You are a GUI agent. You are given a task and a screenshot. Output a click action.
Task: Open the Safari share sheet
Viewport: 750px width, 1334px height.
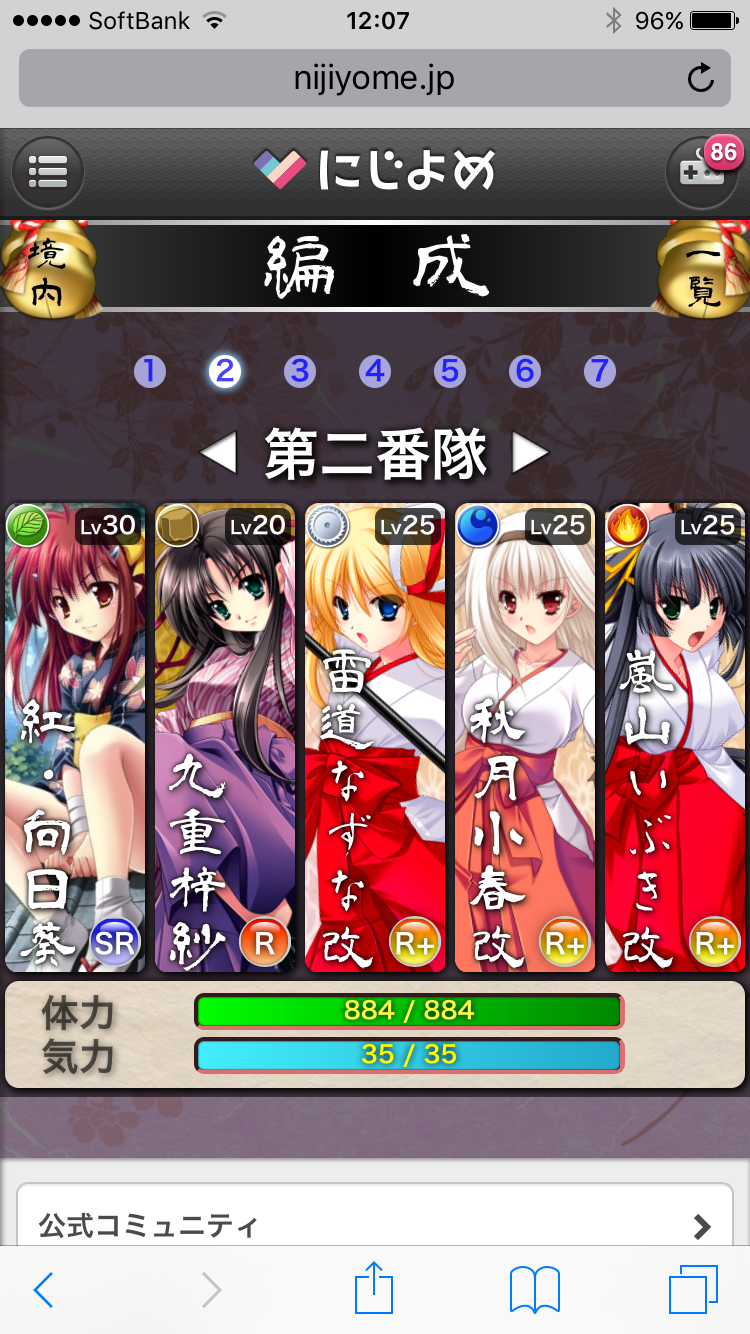tap(375, 1290)
